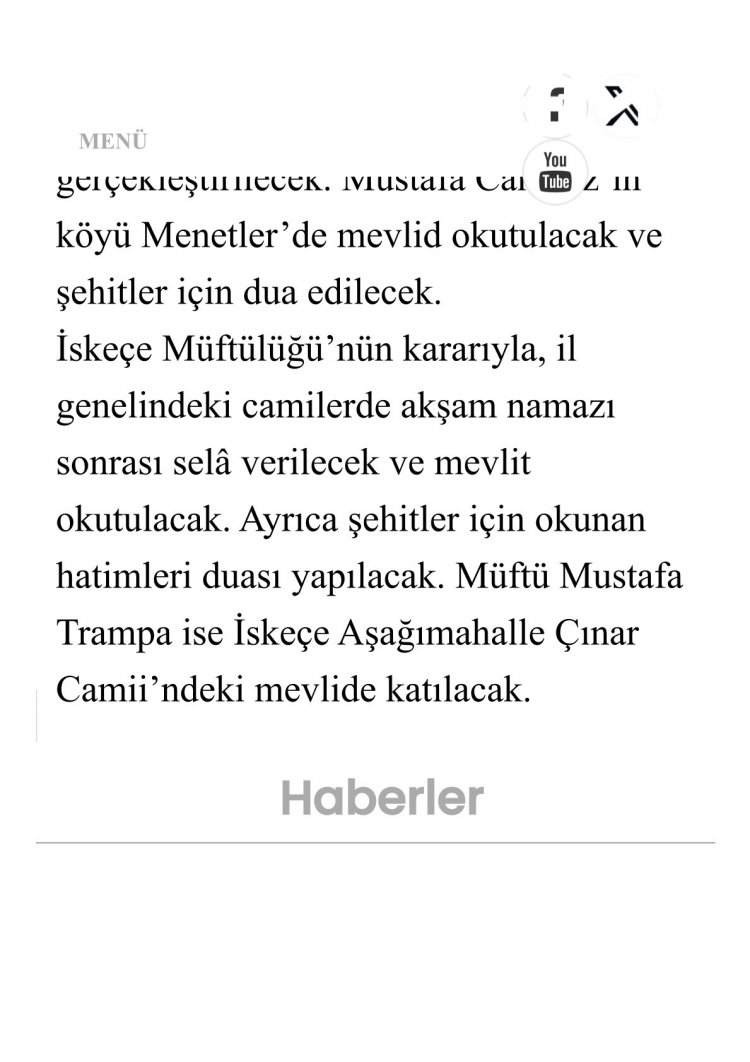This screenshot has width=750, height=1062.
Task: Visit the Facebook page
Action: click(556, 103)
